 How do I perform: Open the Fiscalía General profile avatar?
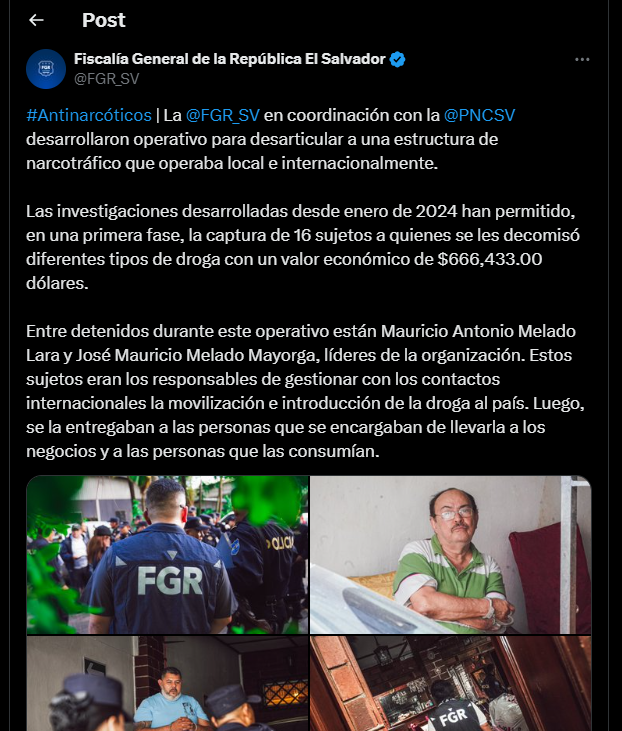[46, 69]
